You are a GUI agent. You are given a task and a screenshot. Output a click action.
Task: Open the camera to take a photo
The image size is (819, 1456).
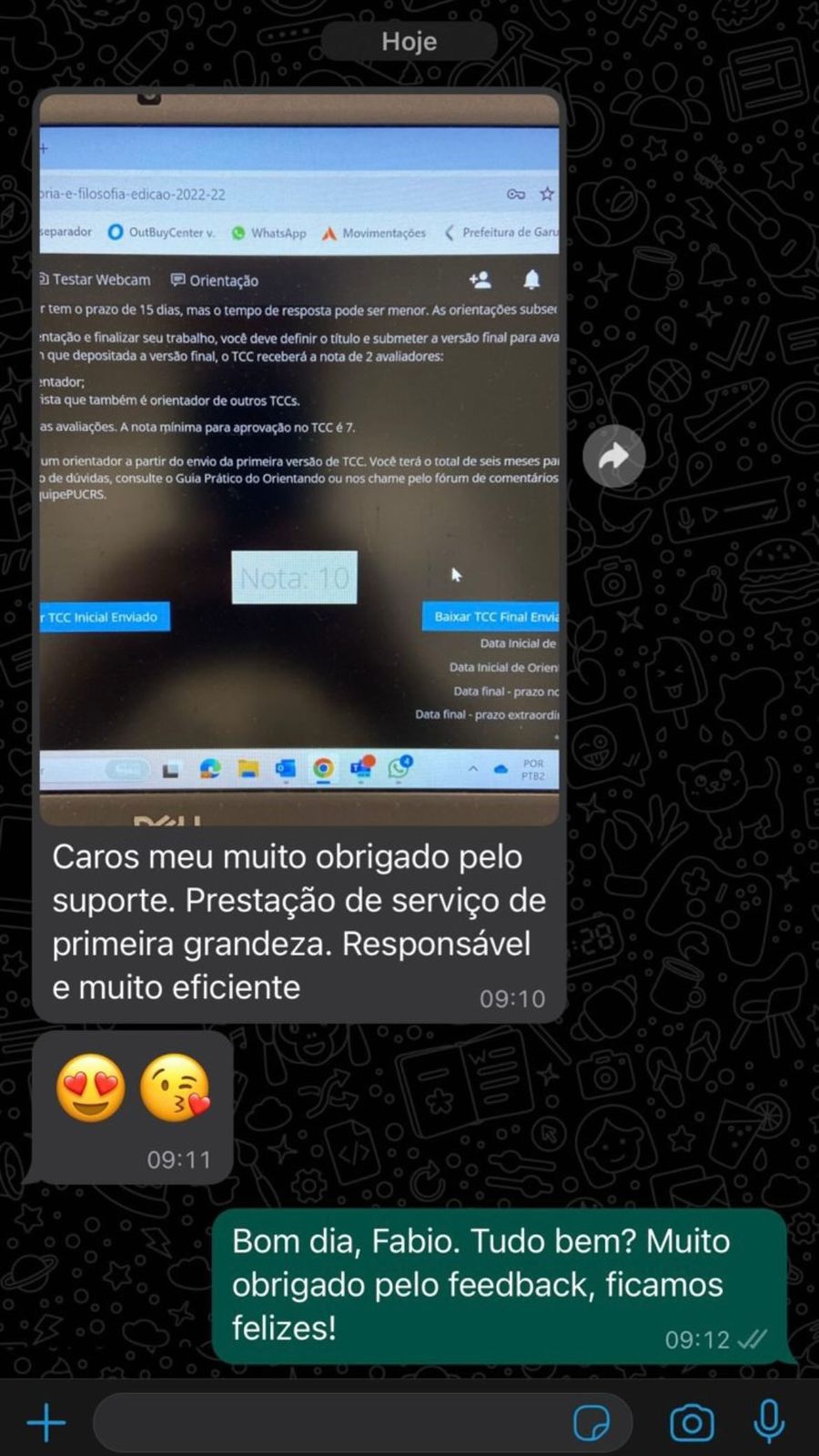[x=692, y=1422]
